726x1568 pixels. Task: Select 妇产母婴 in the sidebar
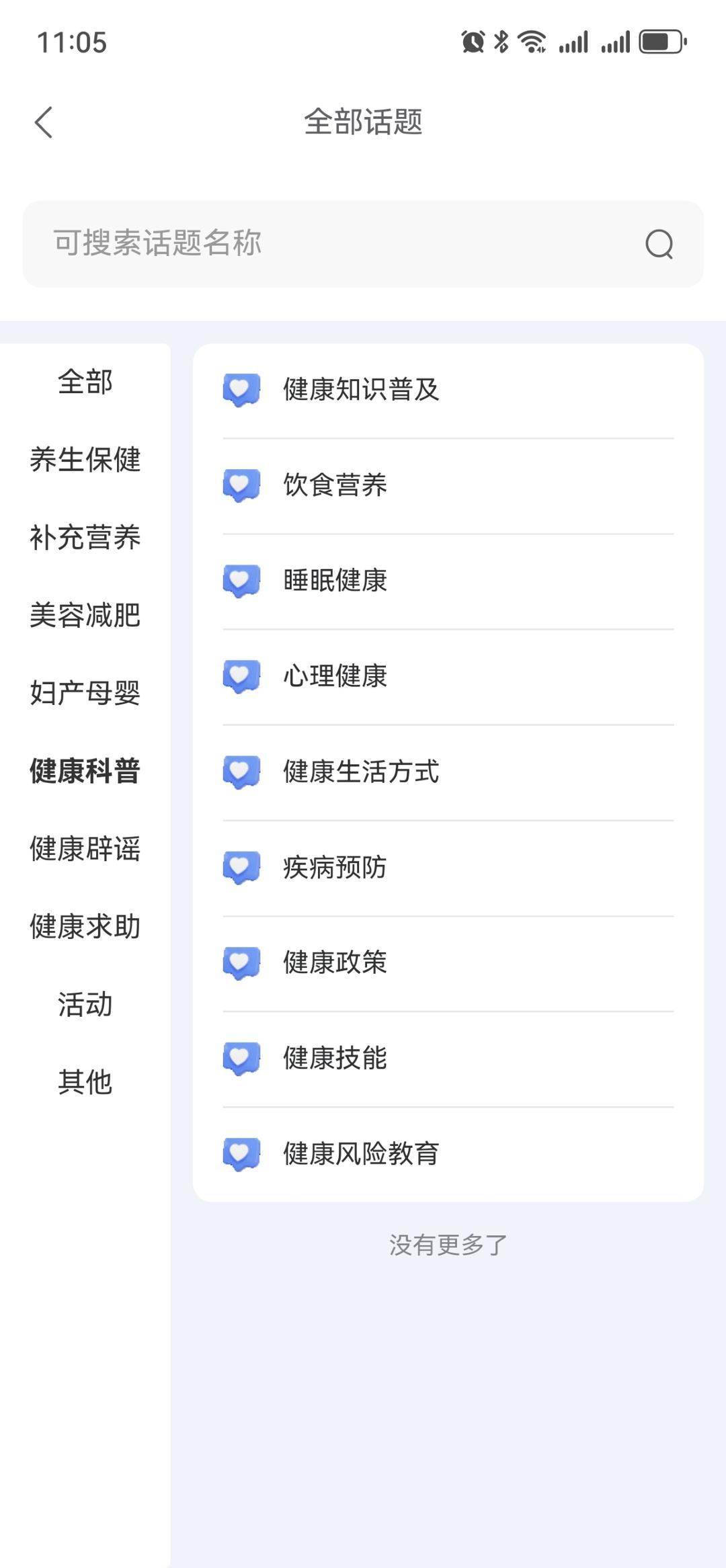point(85,693)
